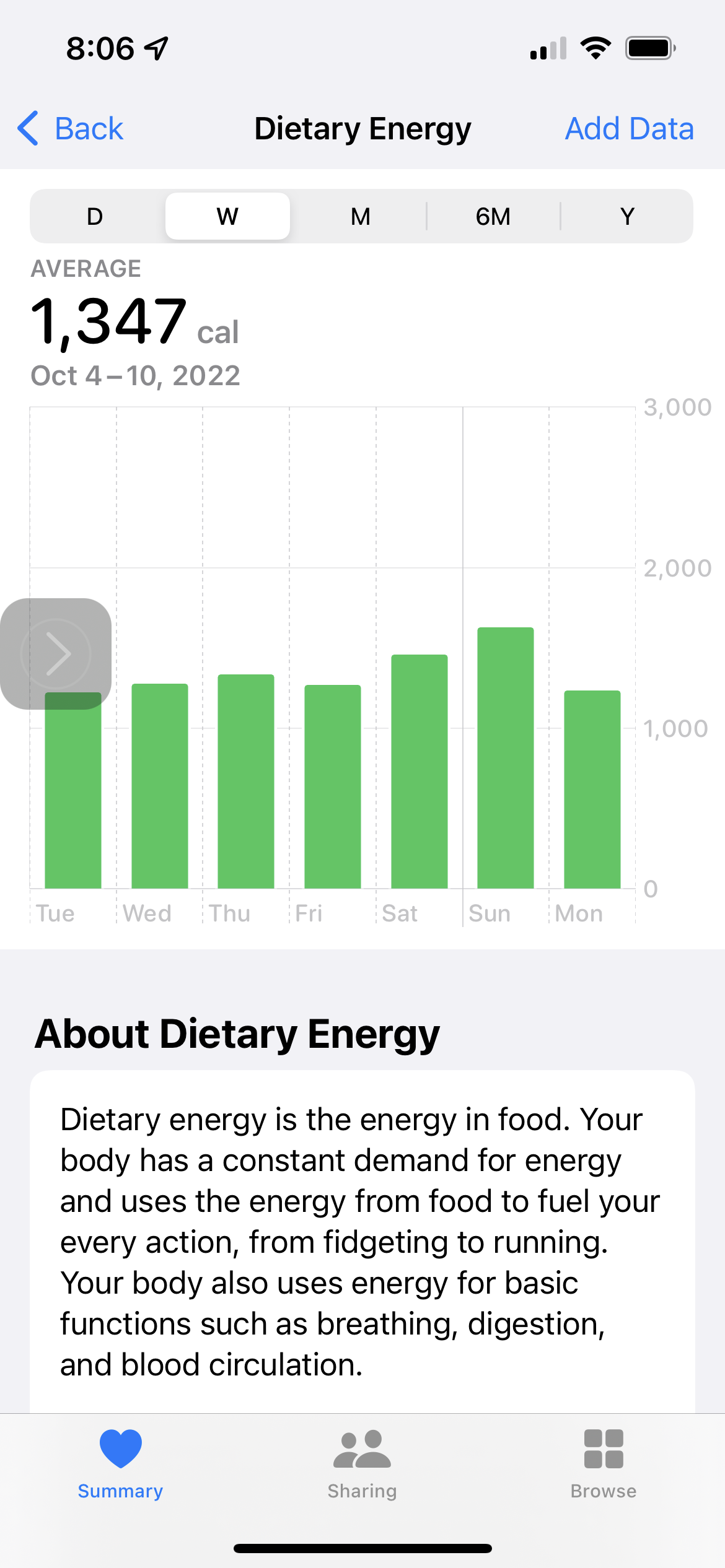The height and width of the screenshot is (1568, 725).
Task: Select the W weekly view
Action: (227, 216)
